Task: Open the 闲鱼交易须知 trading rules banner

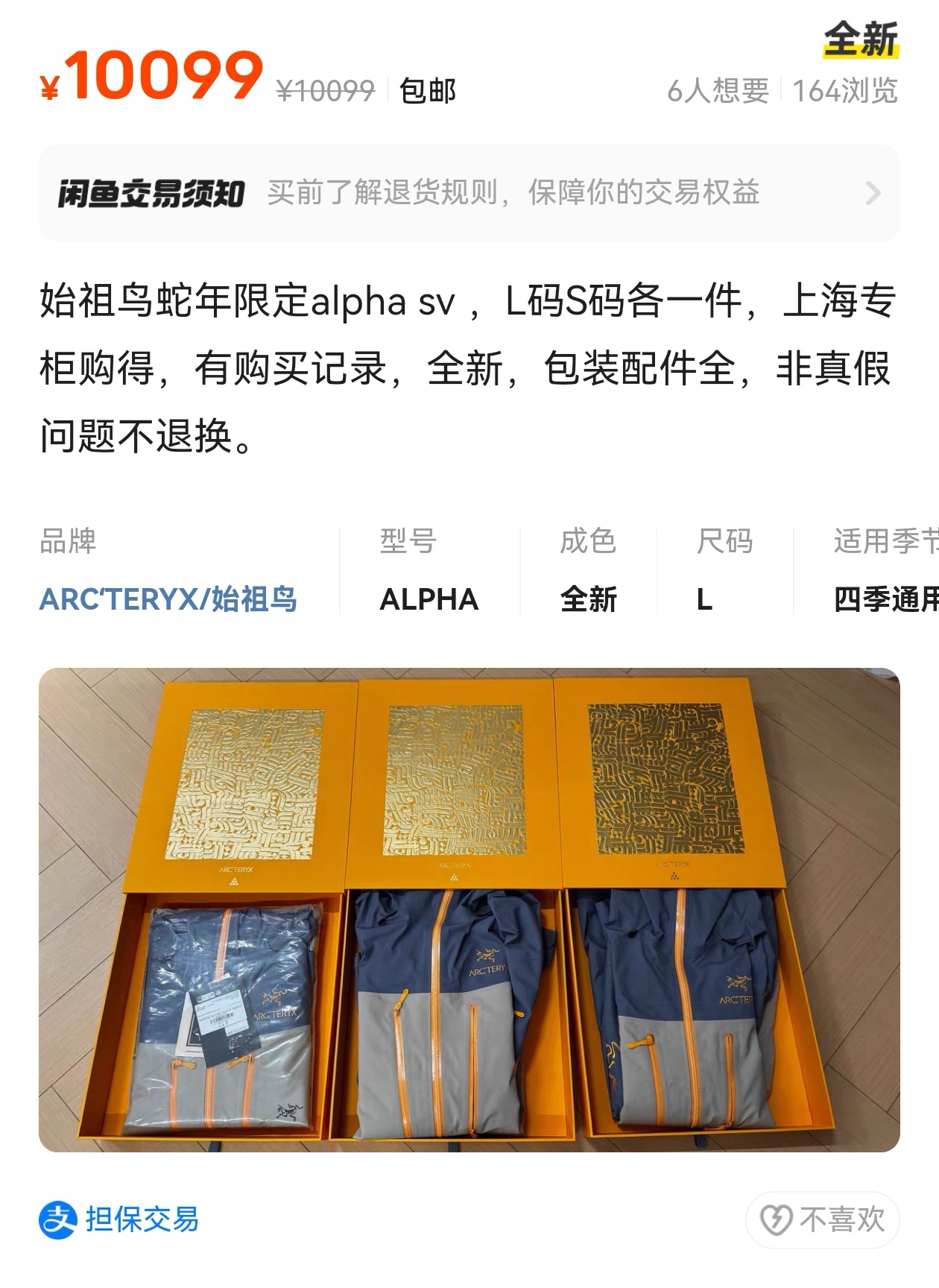Action: pos(469,193)
